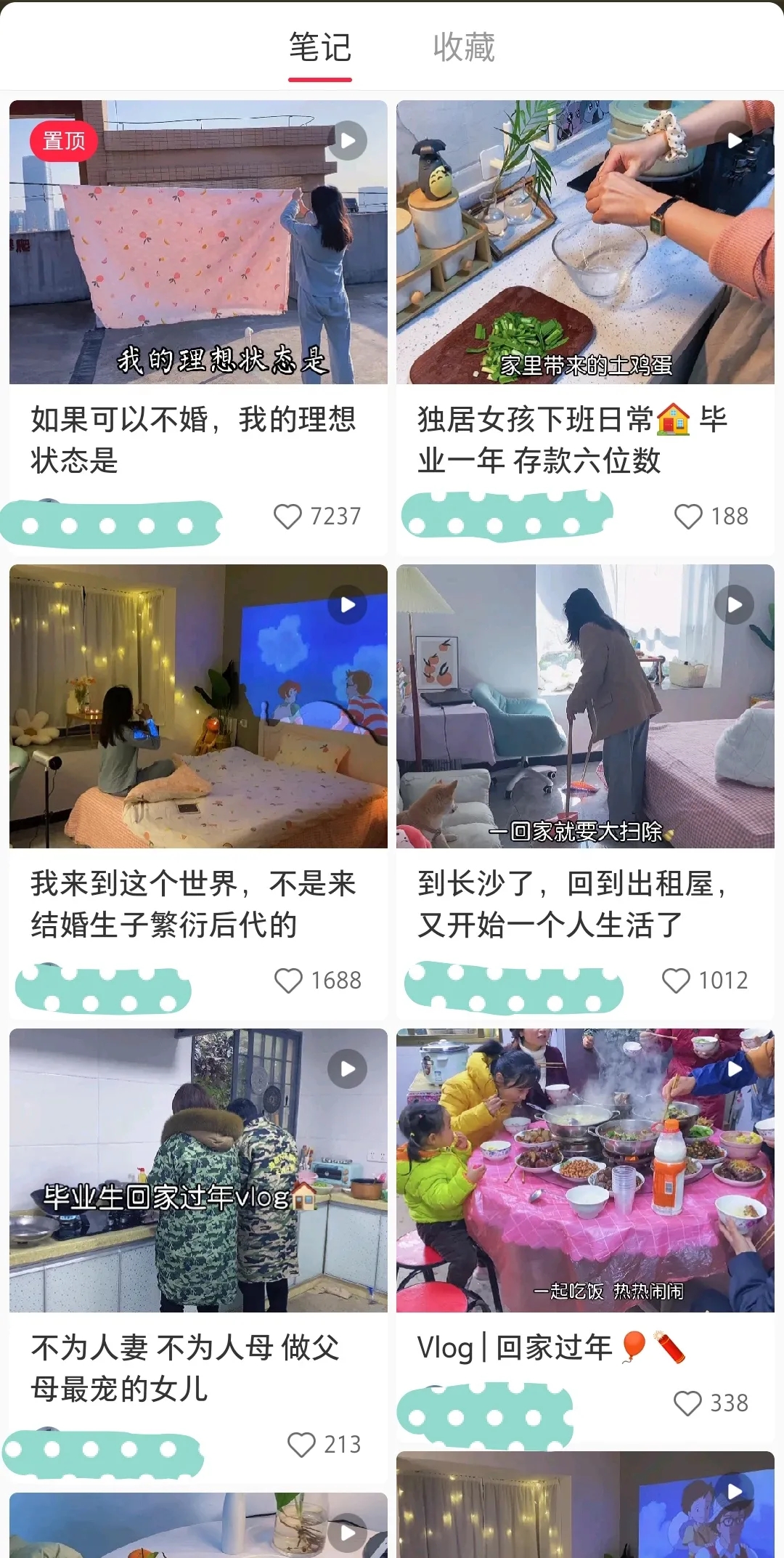Viewport: 784px width, 1558px height.
Task: Select the 笔记 tab
Action: (320, 48)
